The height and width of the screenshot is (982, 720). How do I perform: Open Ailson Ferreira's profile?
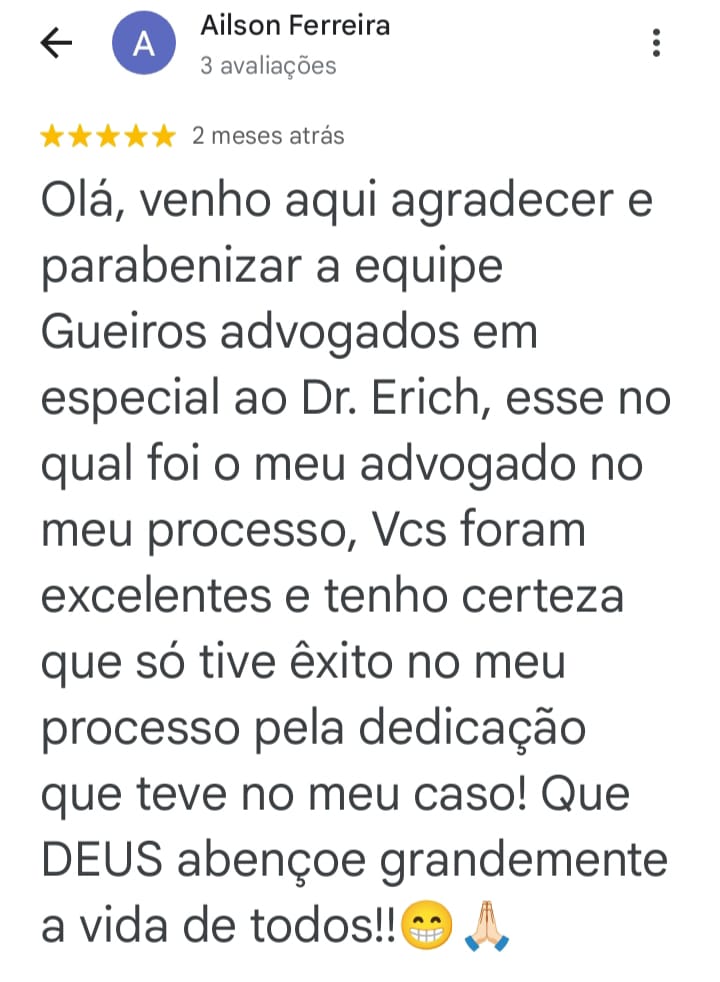[x=295, y=25]
